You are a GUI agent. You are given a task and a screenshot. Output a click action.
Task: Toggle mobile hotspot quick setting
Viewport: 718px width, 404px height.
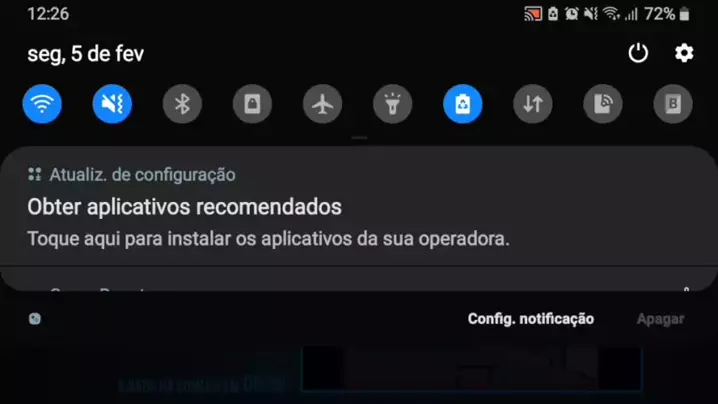[x=603, y=104]
